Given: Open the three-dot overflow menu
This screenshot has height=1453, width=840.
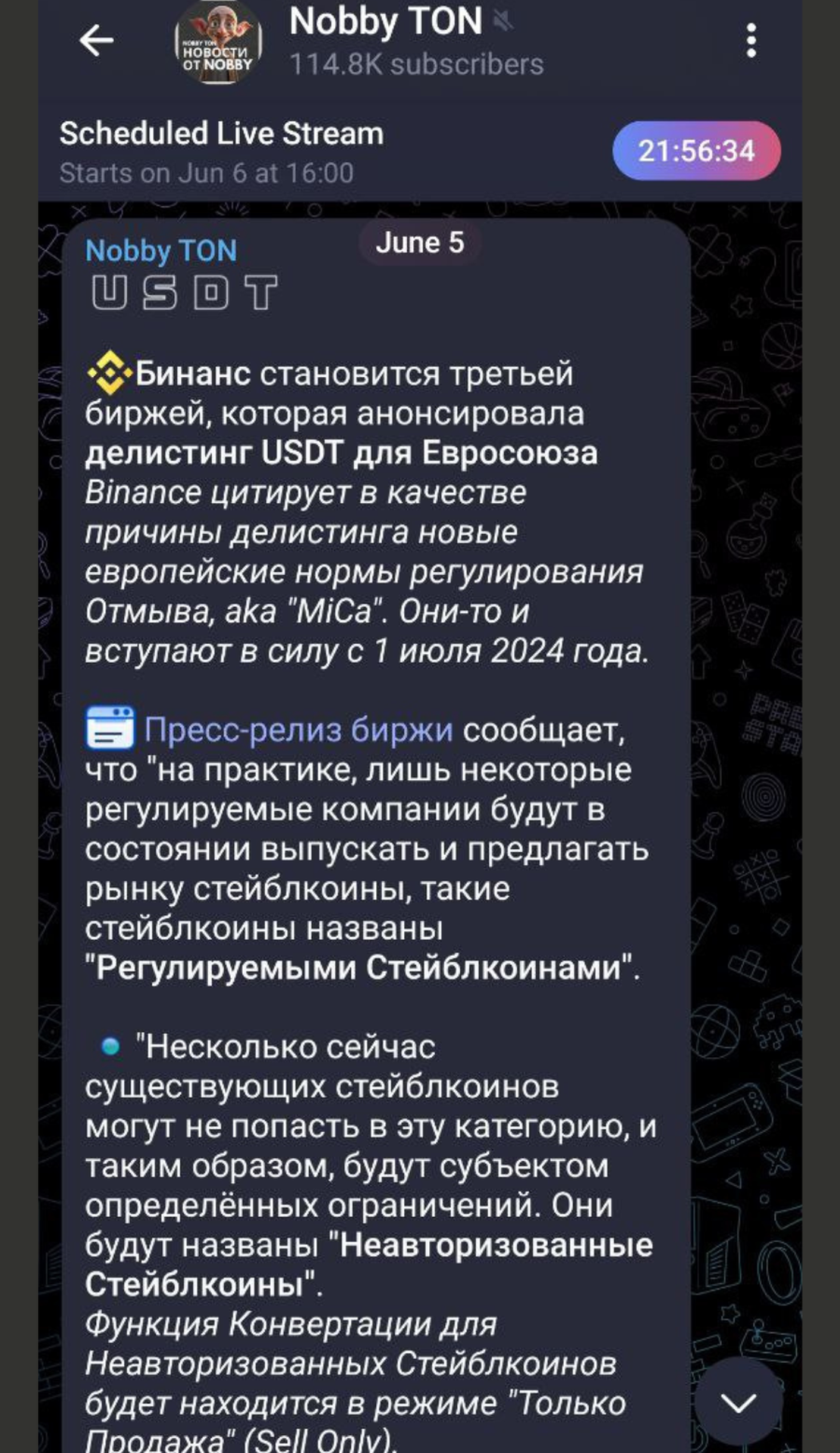Looking at the screenshot, I should (x=750, y=41).
